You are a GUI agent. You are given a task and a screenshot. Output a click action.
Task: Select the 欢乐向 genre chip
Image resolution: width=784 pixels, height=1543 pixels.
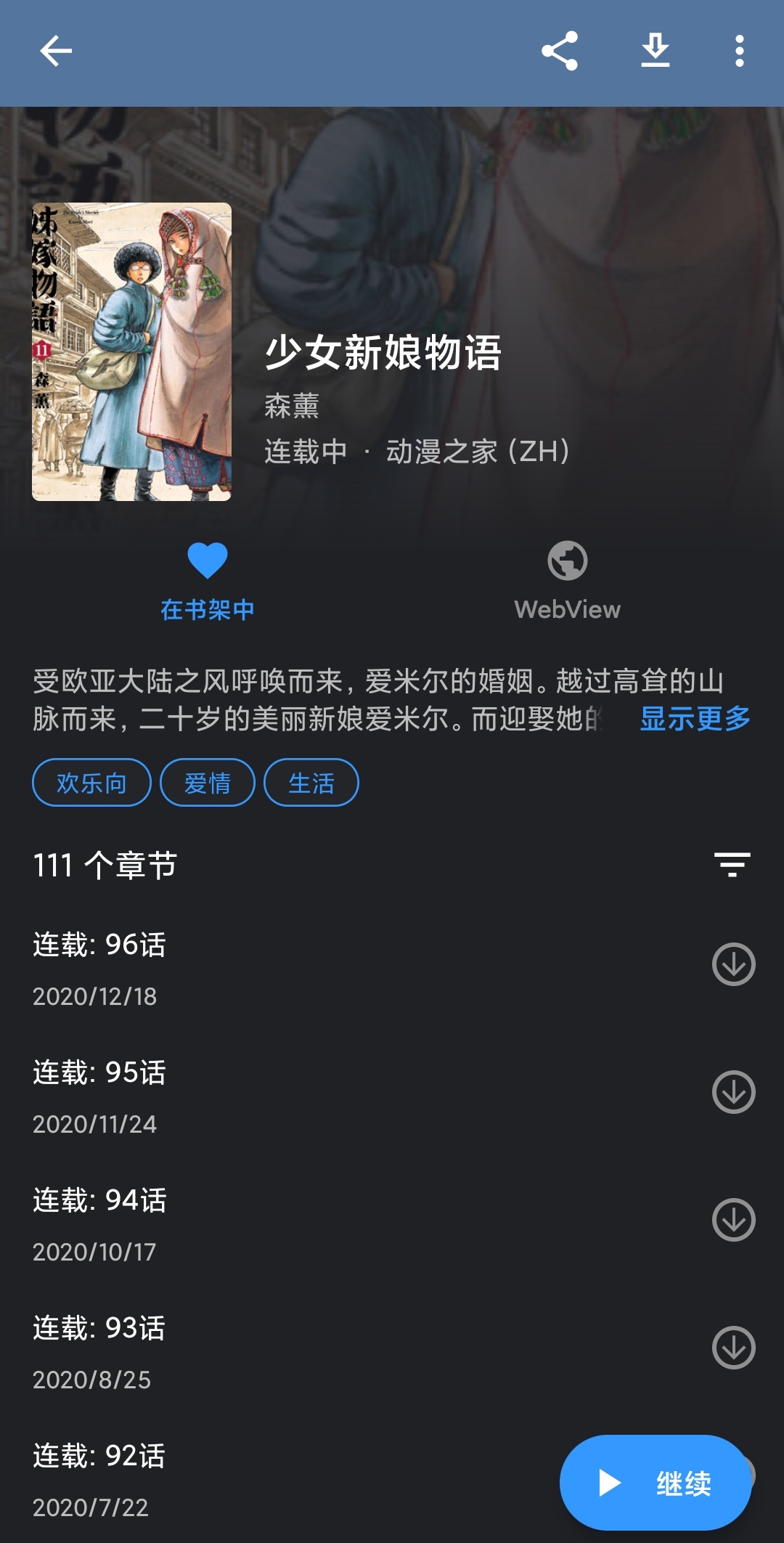coord(91,783)
